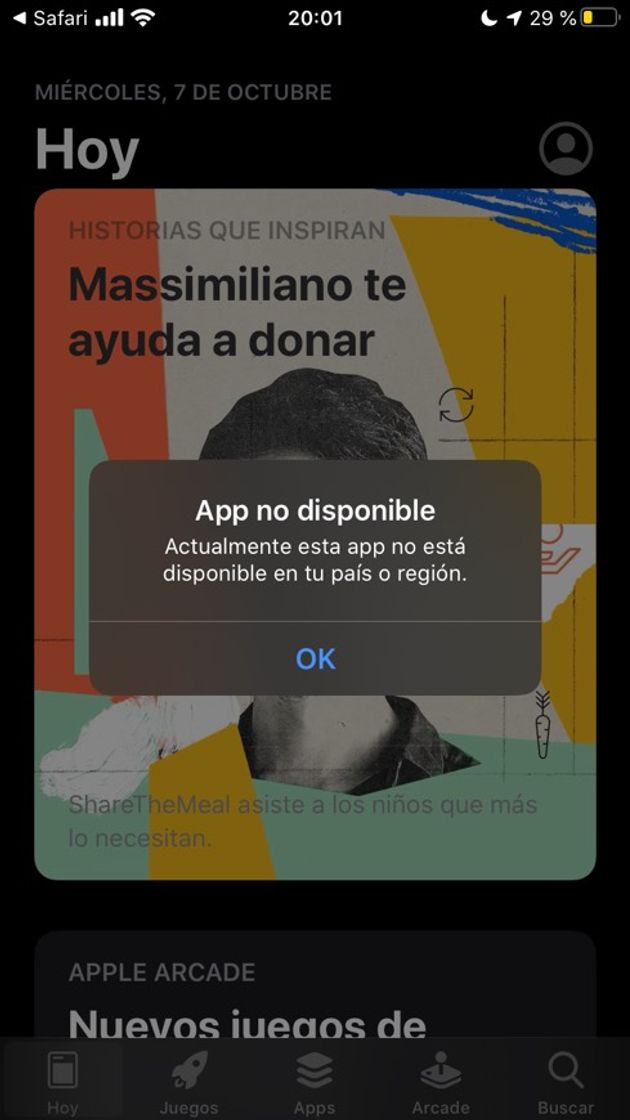Screen dimensions: 630x1120
Task: Go to the Buscar tab
Action: tap(565, 1082)
